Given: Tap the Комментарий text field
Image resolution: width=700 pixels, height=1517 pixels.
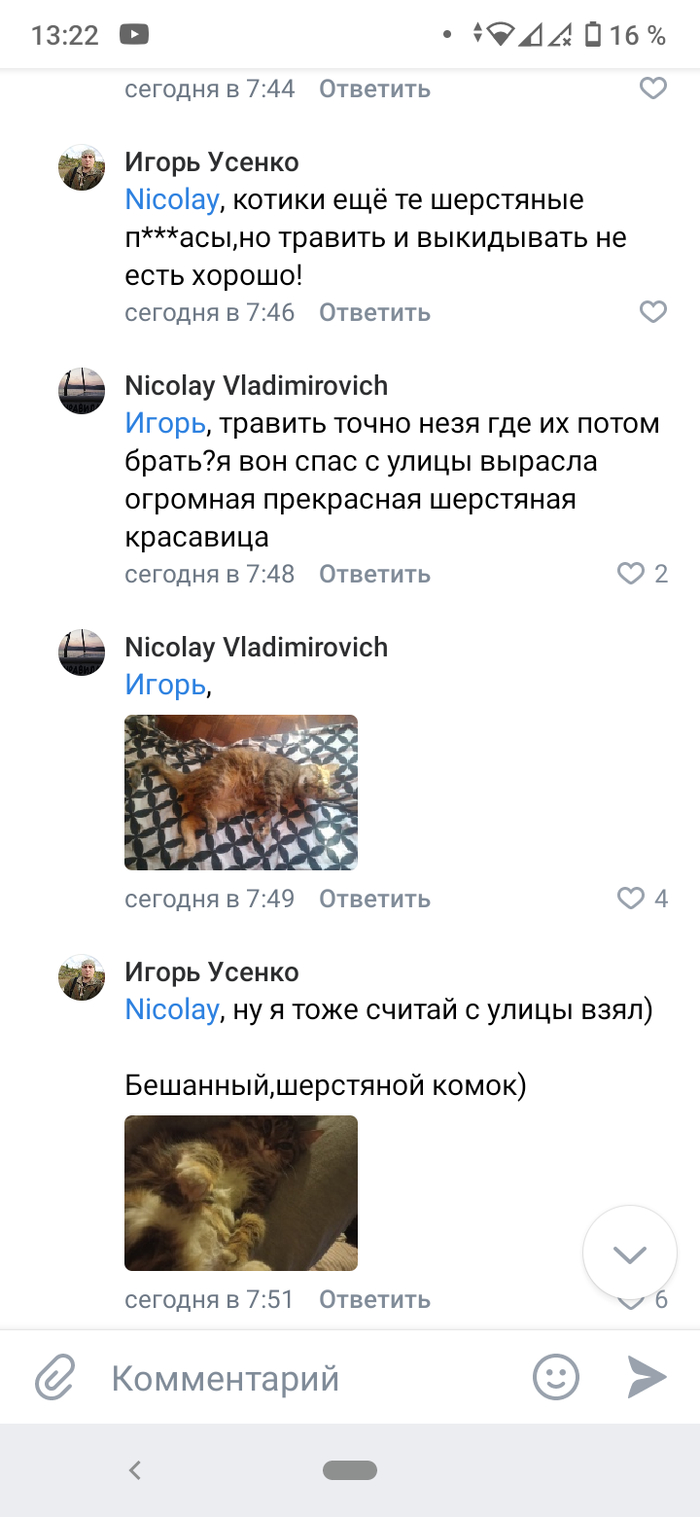Looking at the screenshot, I should click(x=300, y=1379).
